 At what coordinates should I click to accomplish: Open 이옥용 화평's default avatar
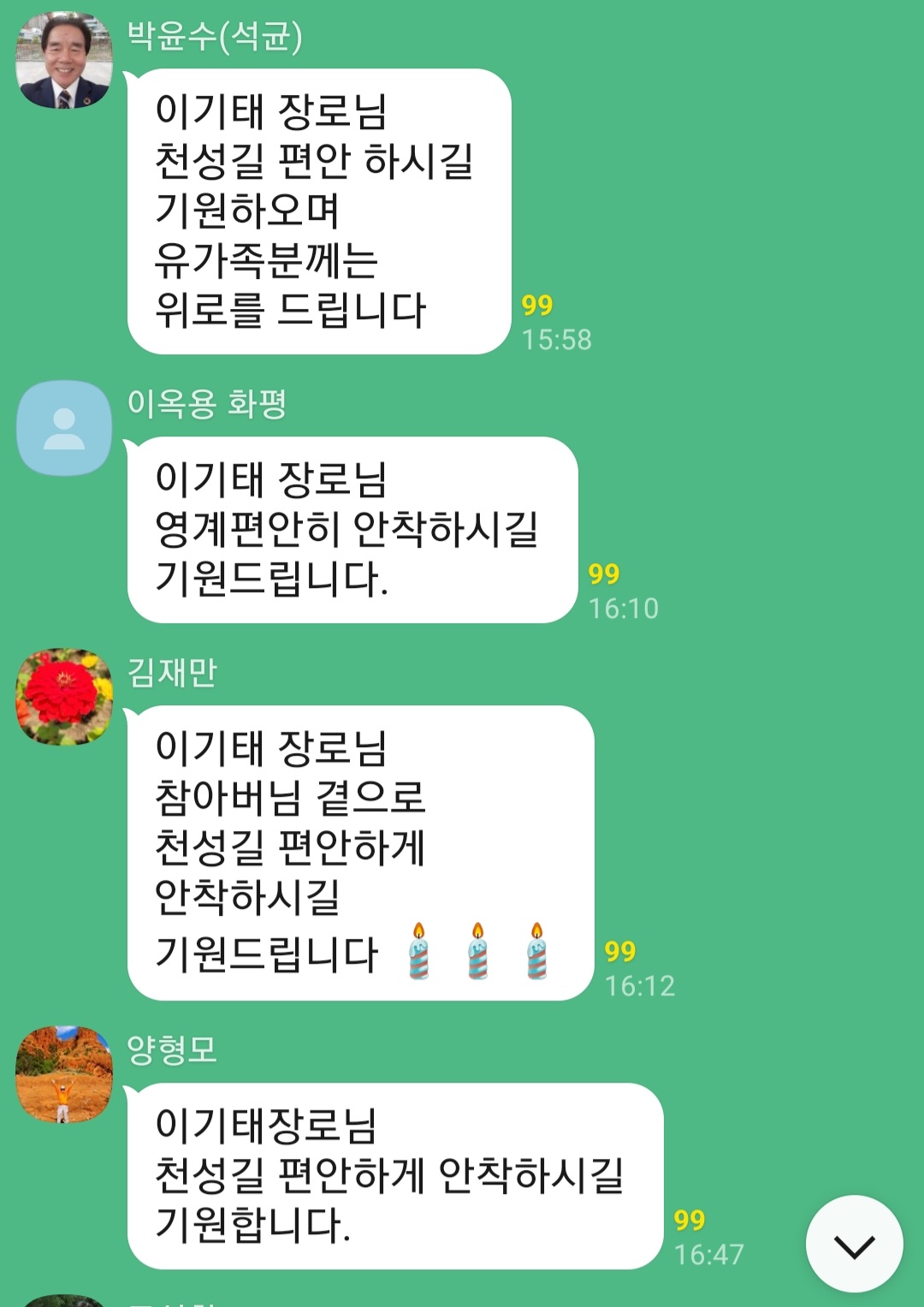[64, 428]
